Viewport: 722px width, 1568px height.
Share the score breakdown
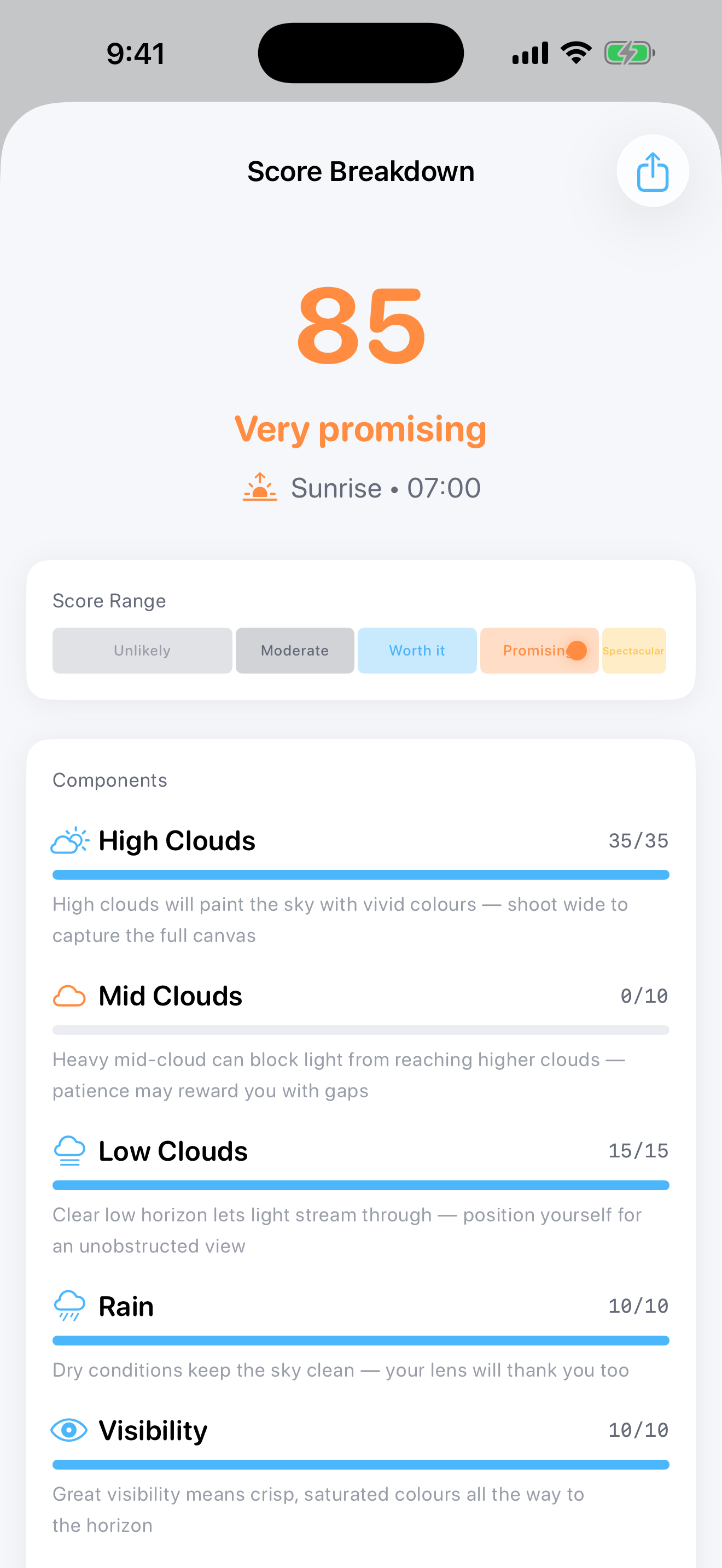(x=652, y=171)
